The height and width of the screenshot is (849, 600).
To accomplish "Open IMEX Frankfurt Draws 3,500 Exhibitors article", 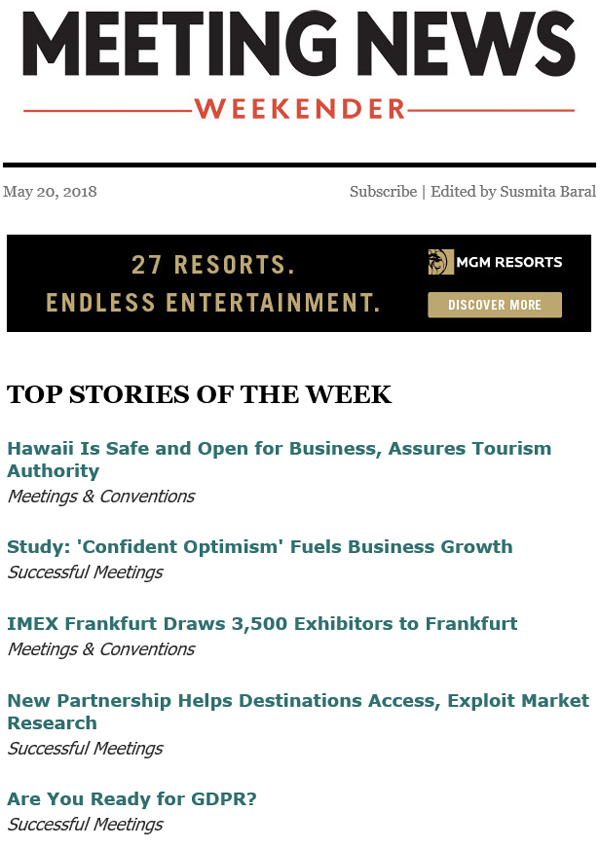I will coord(262,624).
